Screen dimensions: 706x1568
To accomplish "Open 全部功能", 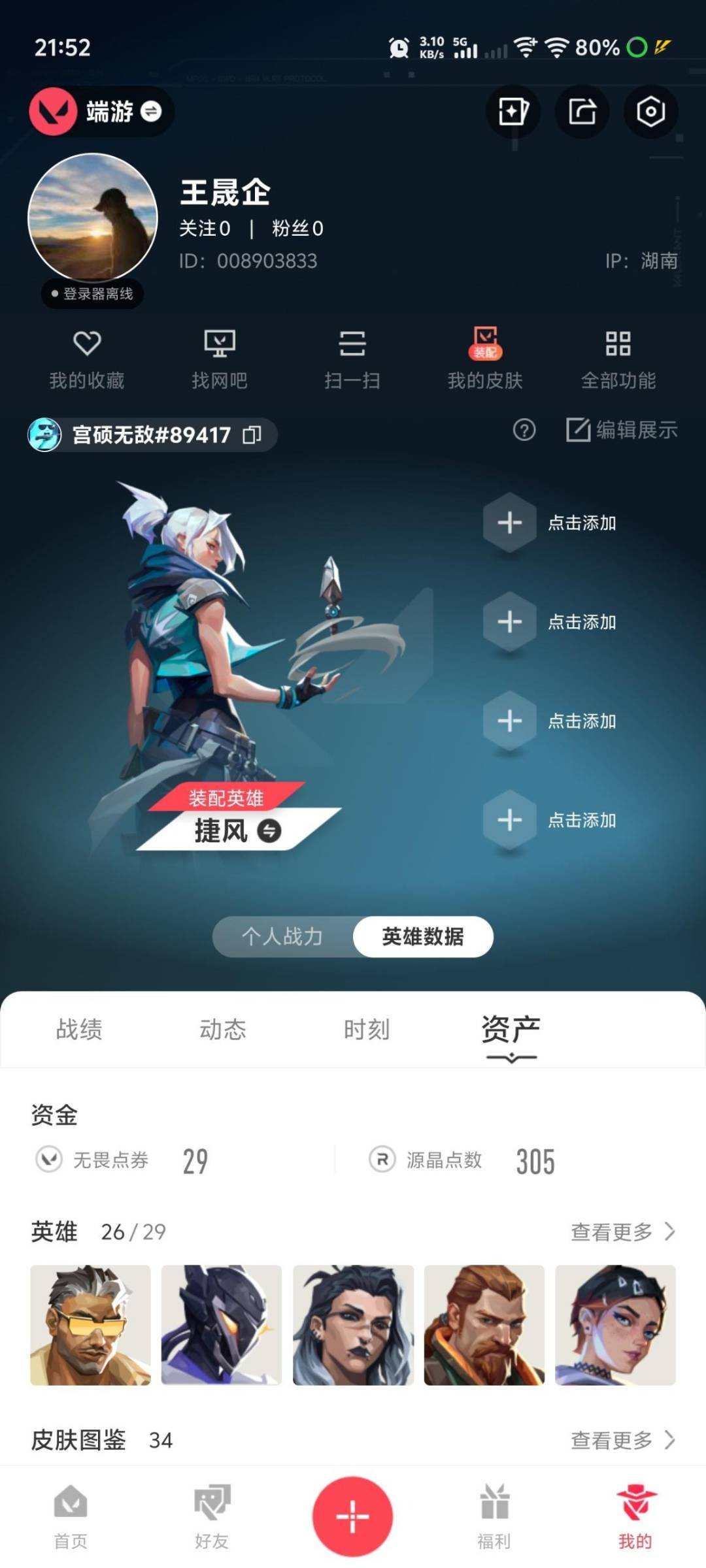I will [x=618, y=358].
